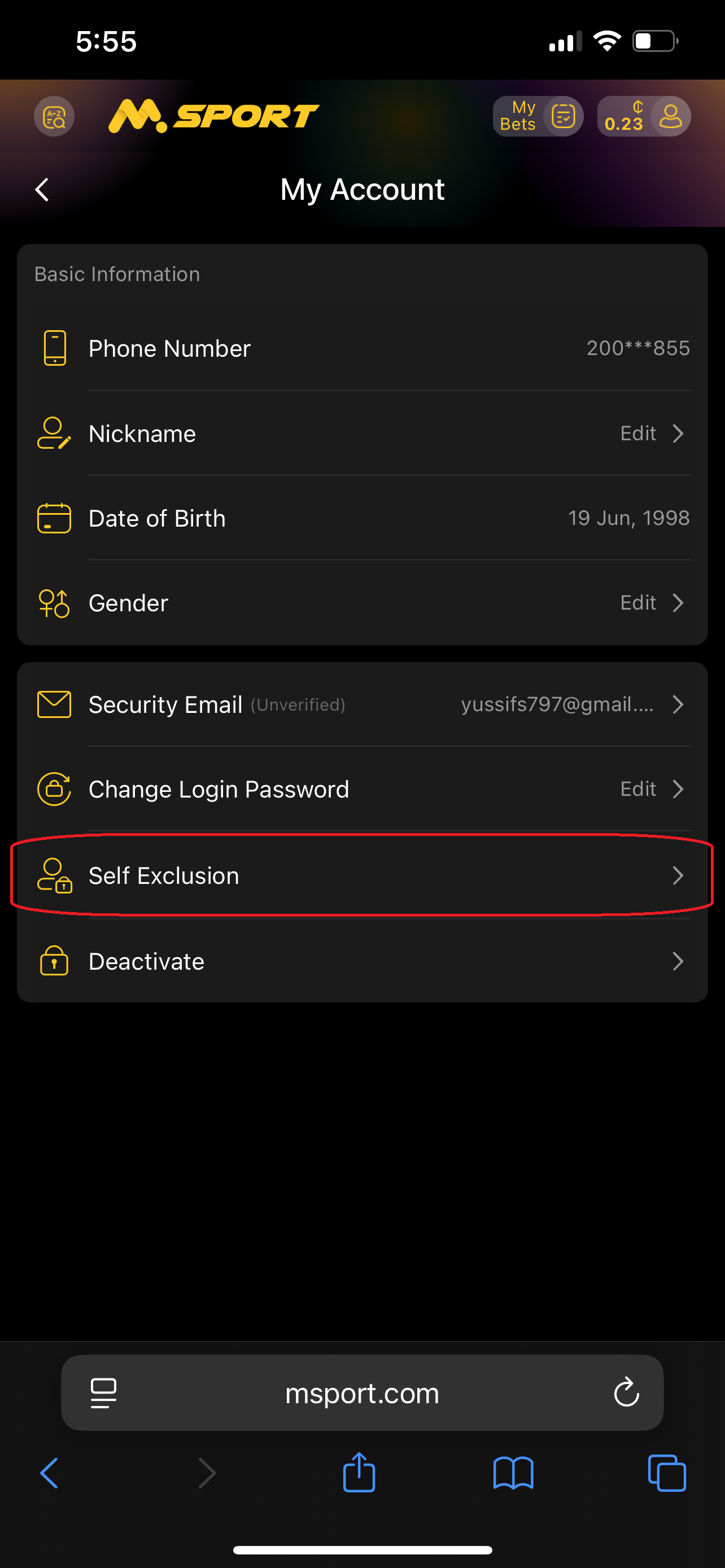Open My Bets
Image resolution: width=725 pixels, height=1568 pixels.
(x=538, y=116)
